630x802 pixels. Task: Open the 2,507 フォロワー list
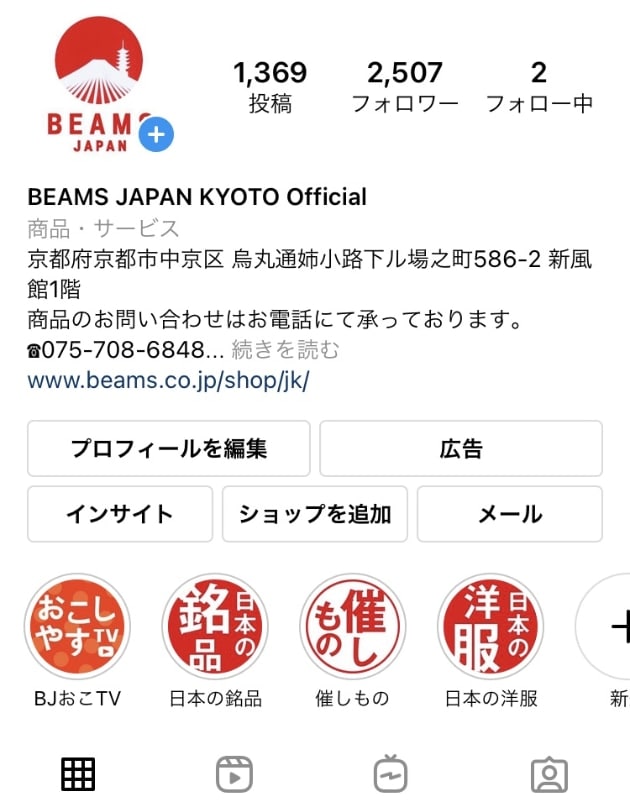(x=405, y=86)
